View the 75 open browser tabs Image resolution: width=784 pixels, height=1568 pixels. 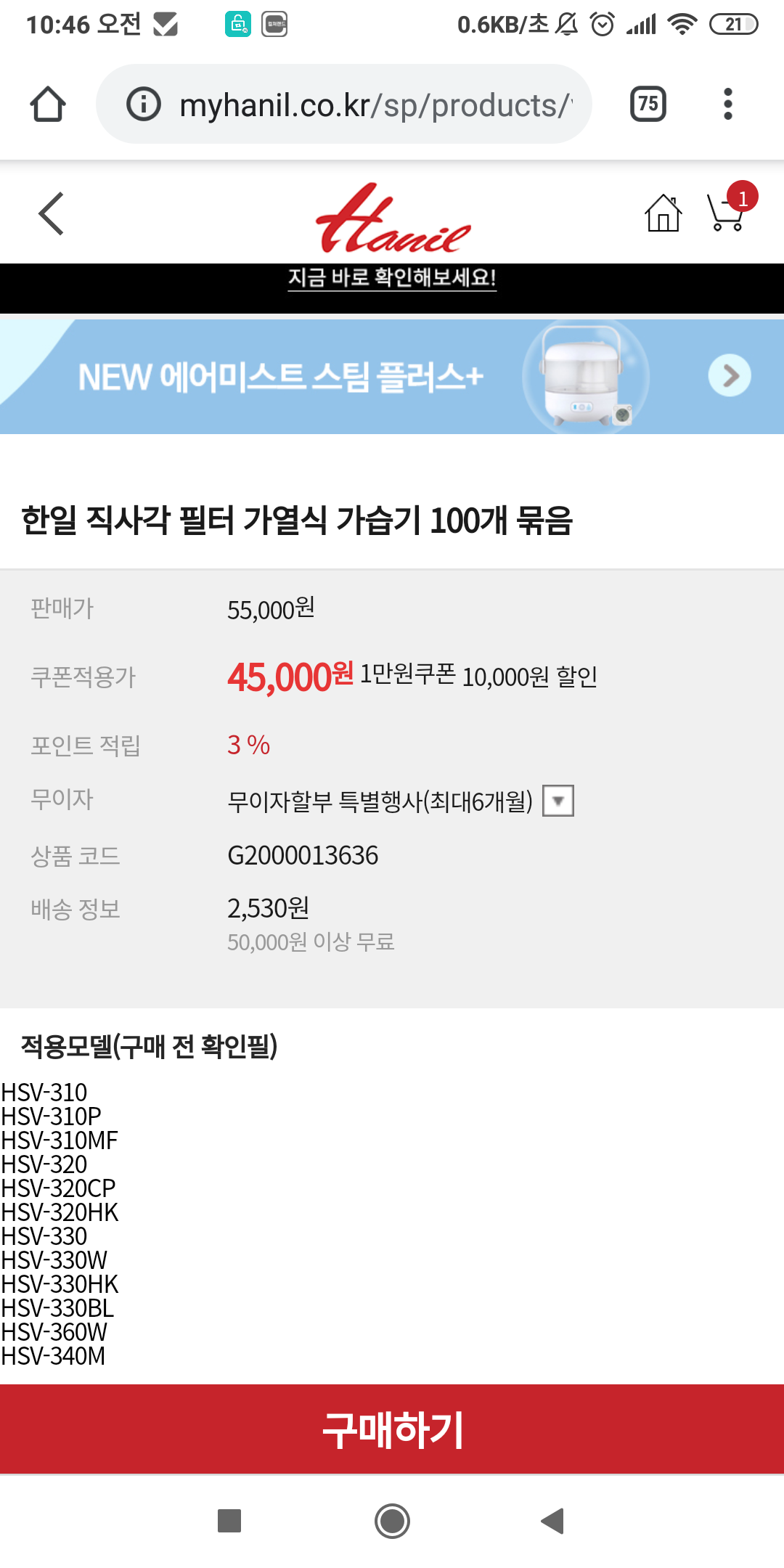point(648,104)
